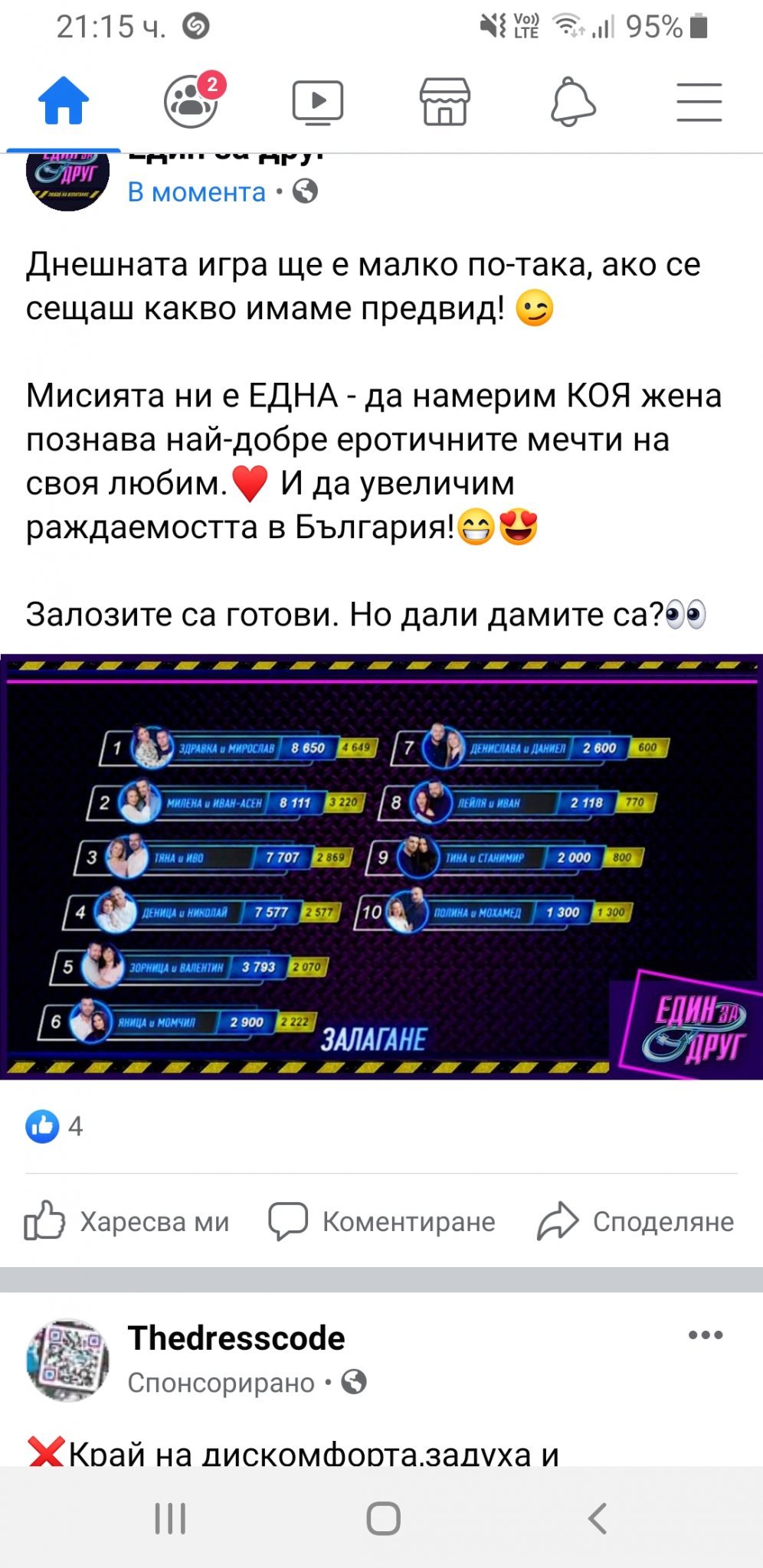Switch to the Watch video tab
The image size is (763, 1568).
318,102
